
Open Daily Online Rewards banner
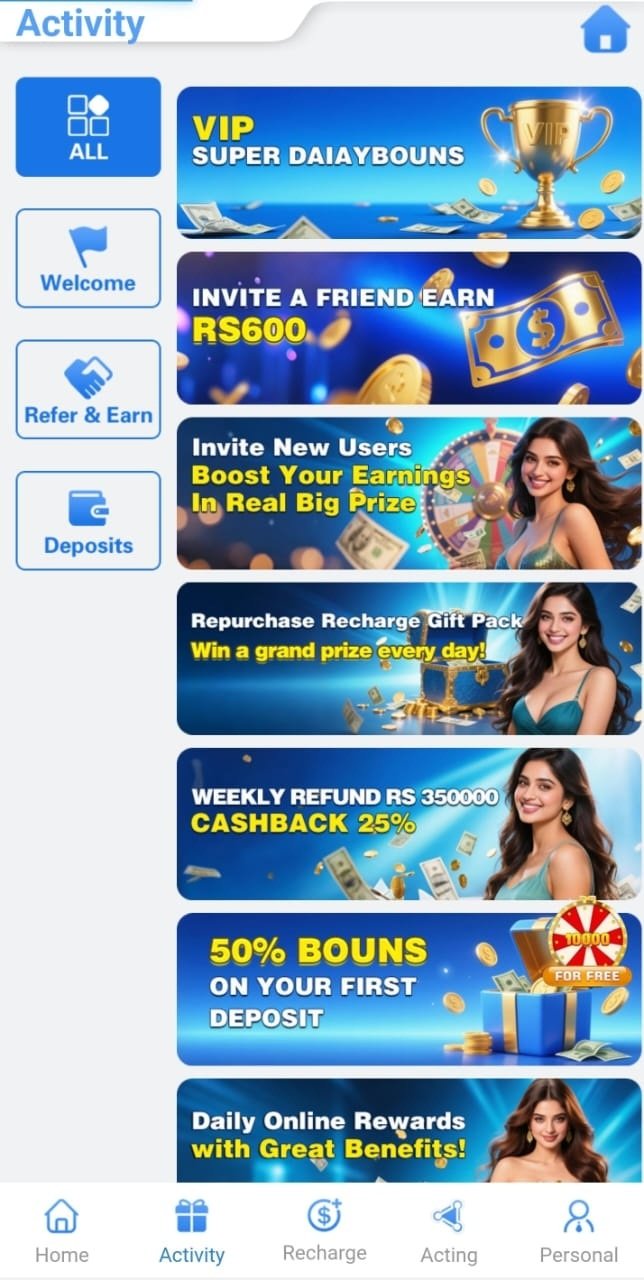click(409, 1132)
